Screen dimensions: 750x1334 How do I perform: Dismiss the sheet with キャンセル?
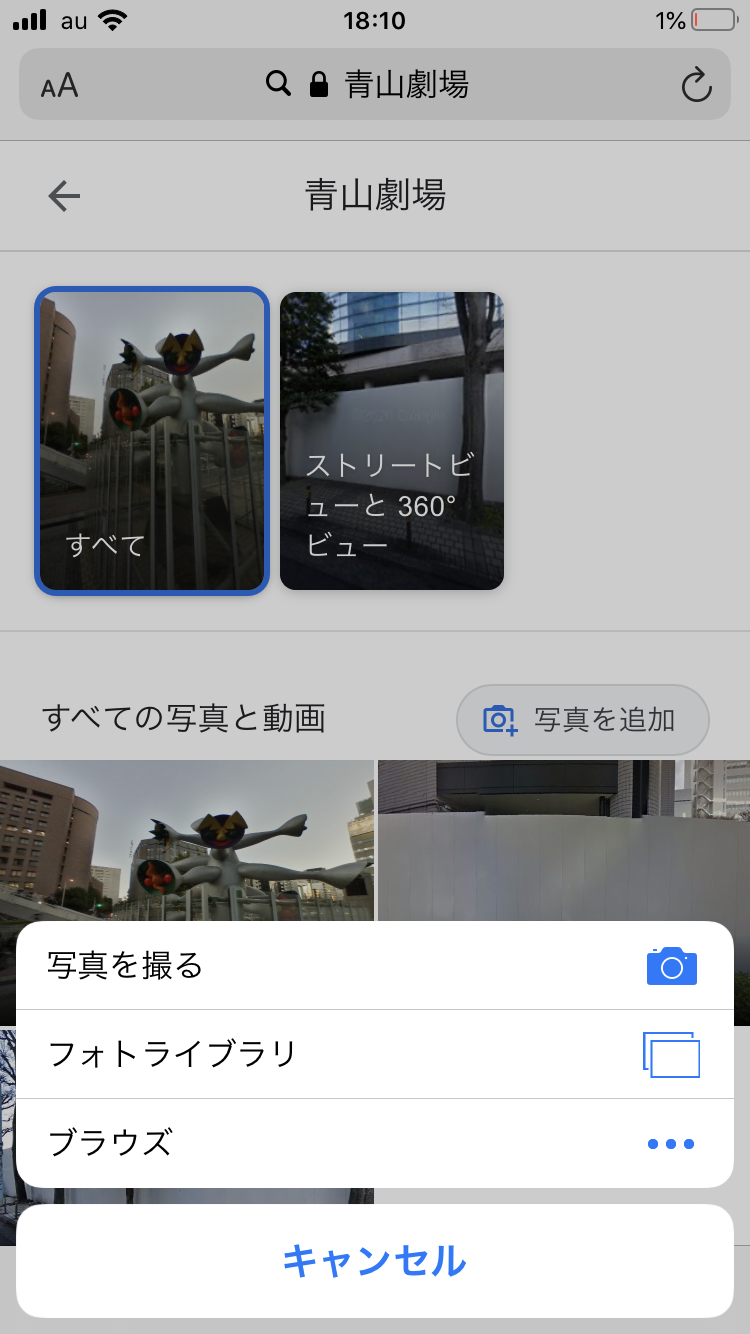[x=374, y=1261]
